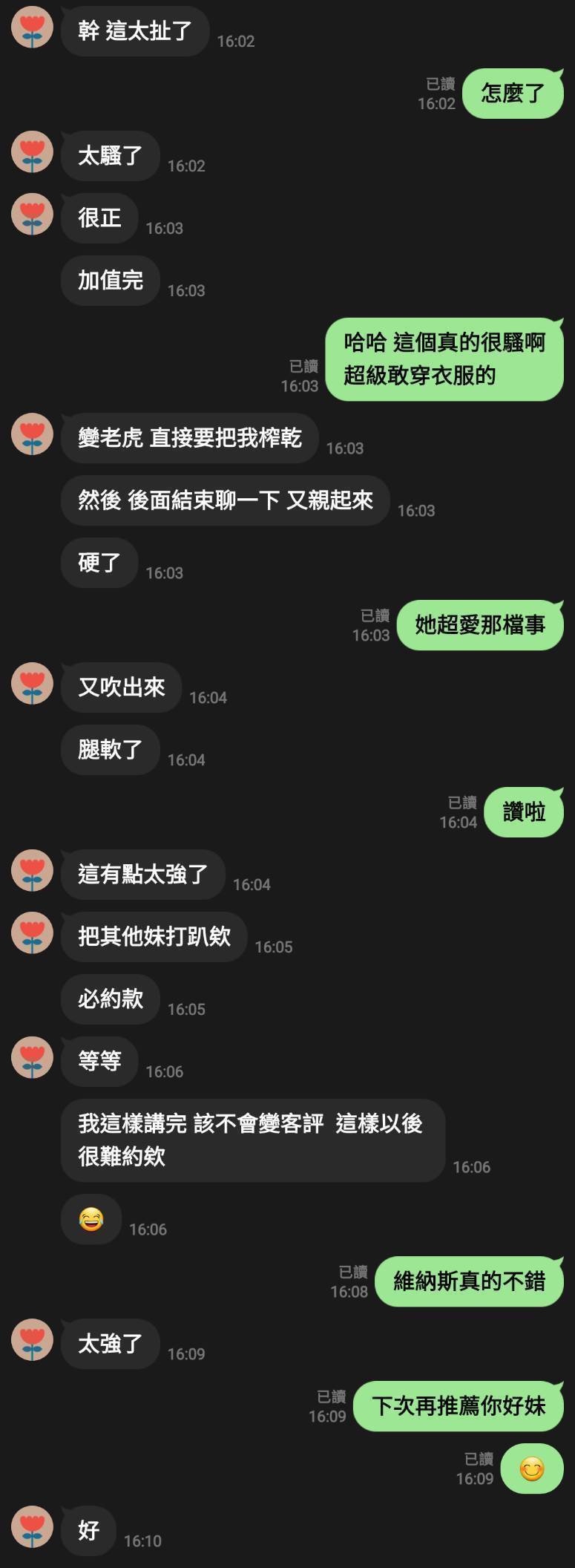
Task: Open profile picture beside '很正' message
Action: tap(32, 215)
